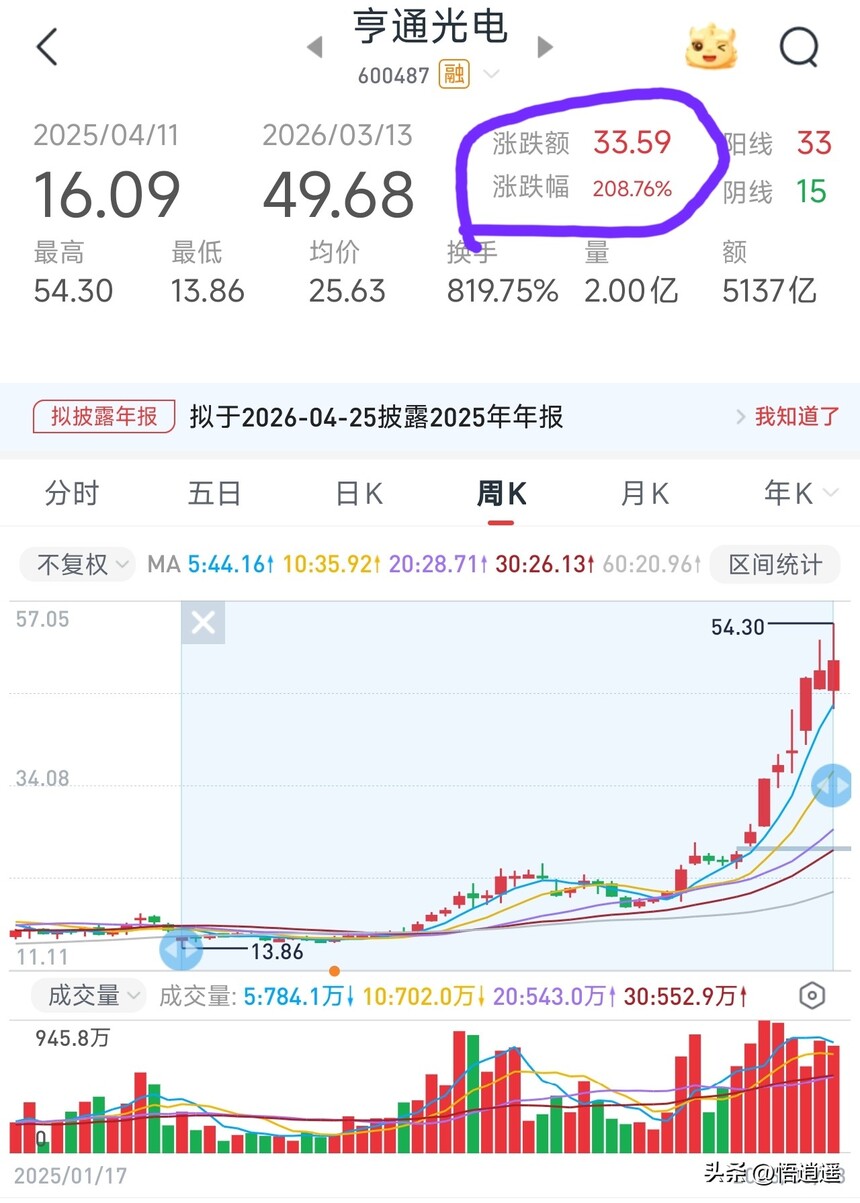This screenshot has width=860, height=1203.
Task: Open the 拟披露年报 annual report notice
Action: point(104,417)
